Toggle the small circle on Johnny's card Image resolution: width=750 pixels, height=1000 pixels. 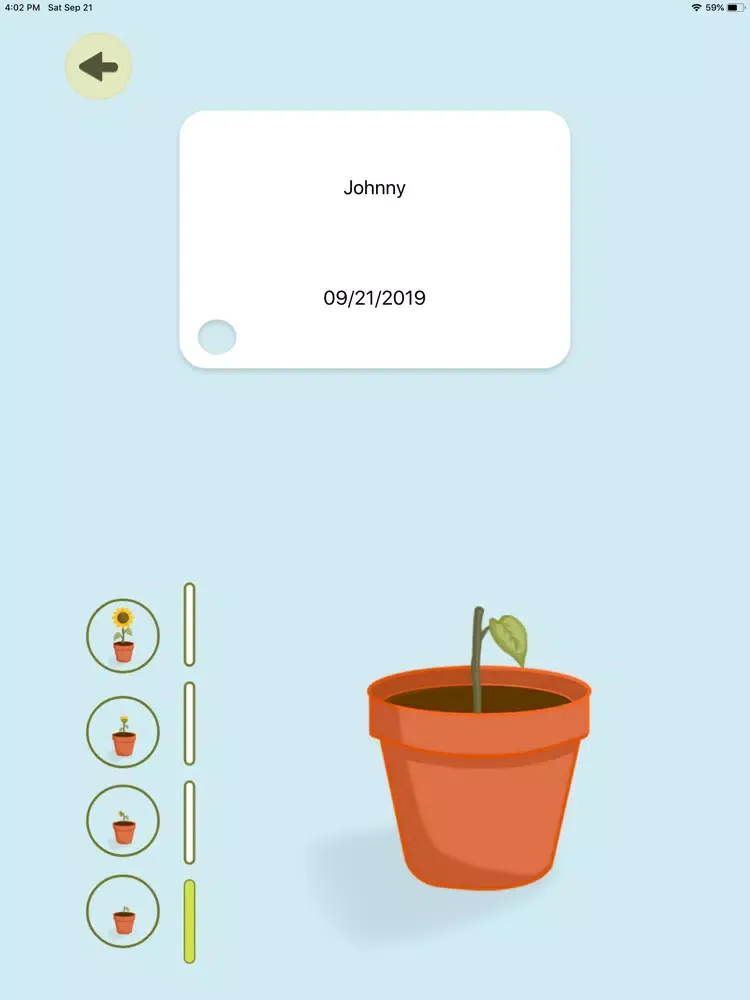click(216, 337)
